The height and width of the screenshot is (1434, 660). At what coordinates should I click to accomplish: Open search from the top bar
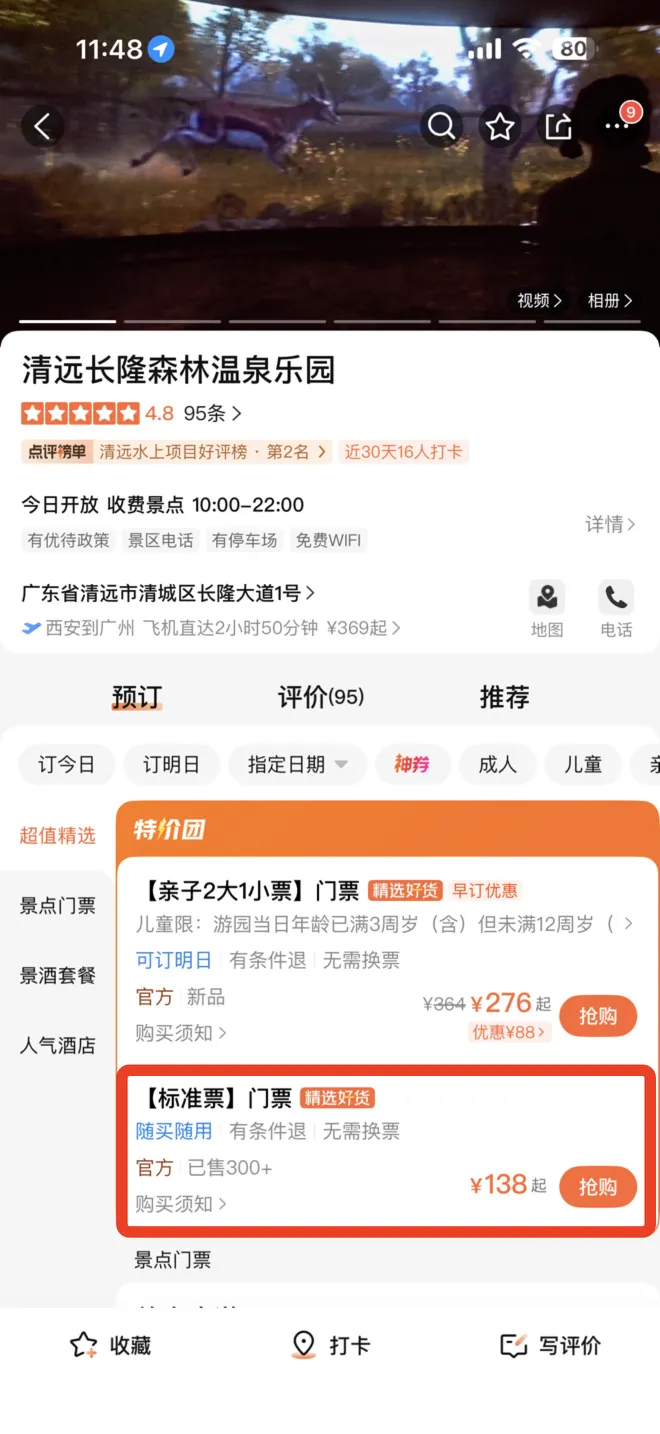(441, 127)
